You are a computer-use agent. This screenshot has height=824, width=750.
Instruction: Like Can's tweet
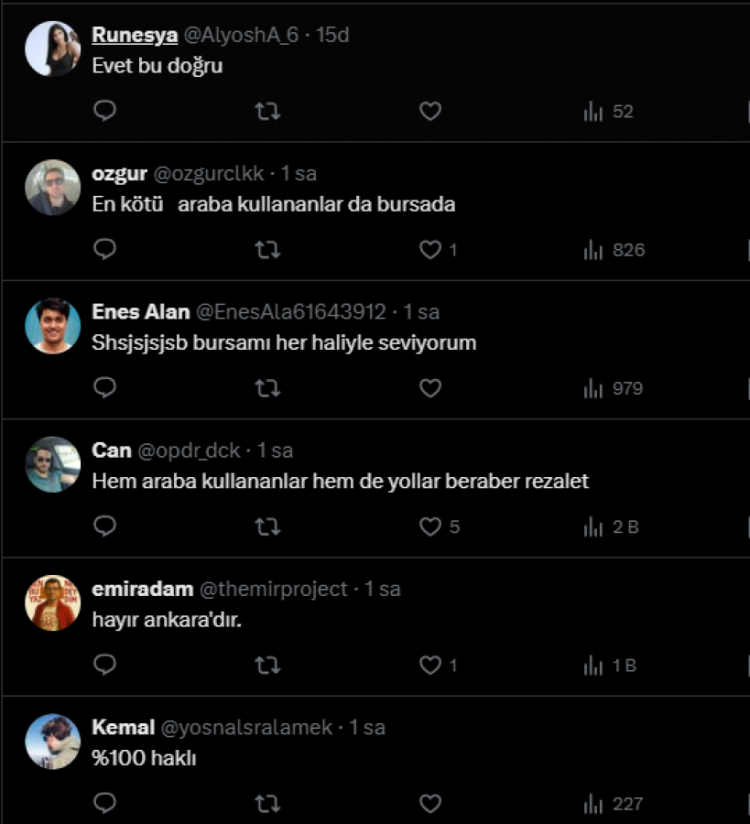coord(430,526)
